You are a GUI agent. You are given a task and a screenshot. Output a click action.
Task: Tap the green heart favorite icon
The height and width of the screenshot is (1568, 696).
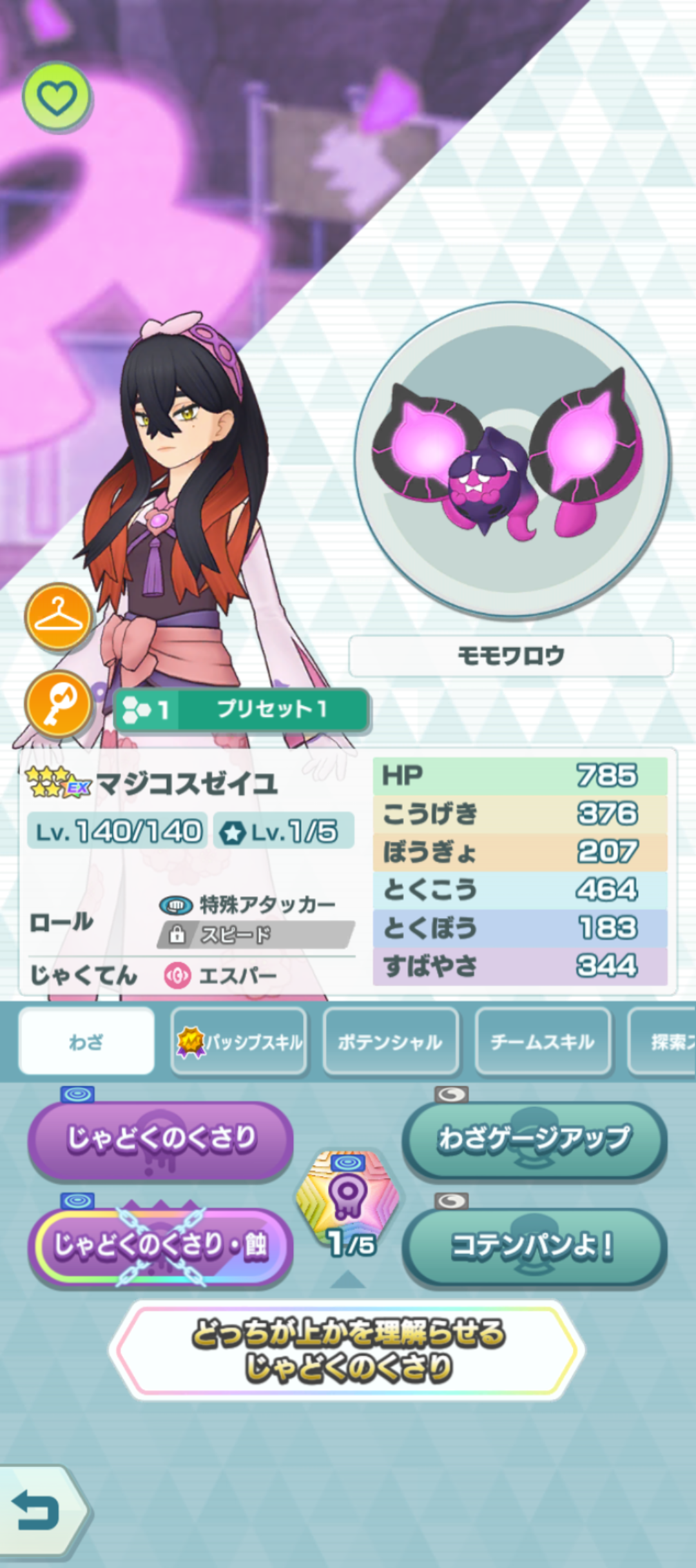tap(57, 97)
